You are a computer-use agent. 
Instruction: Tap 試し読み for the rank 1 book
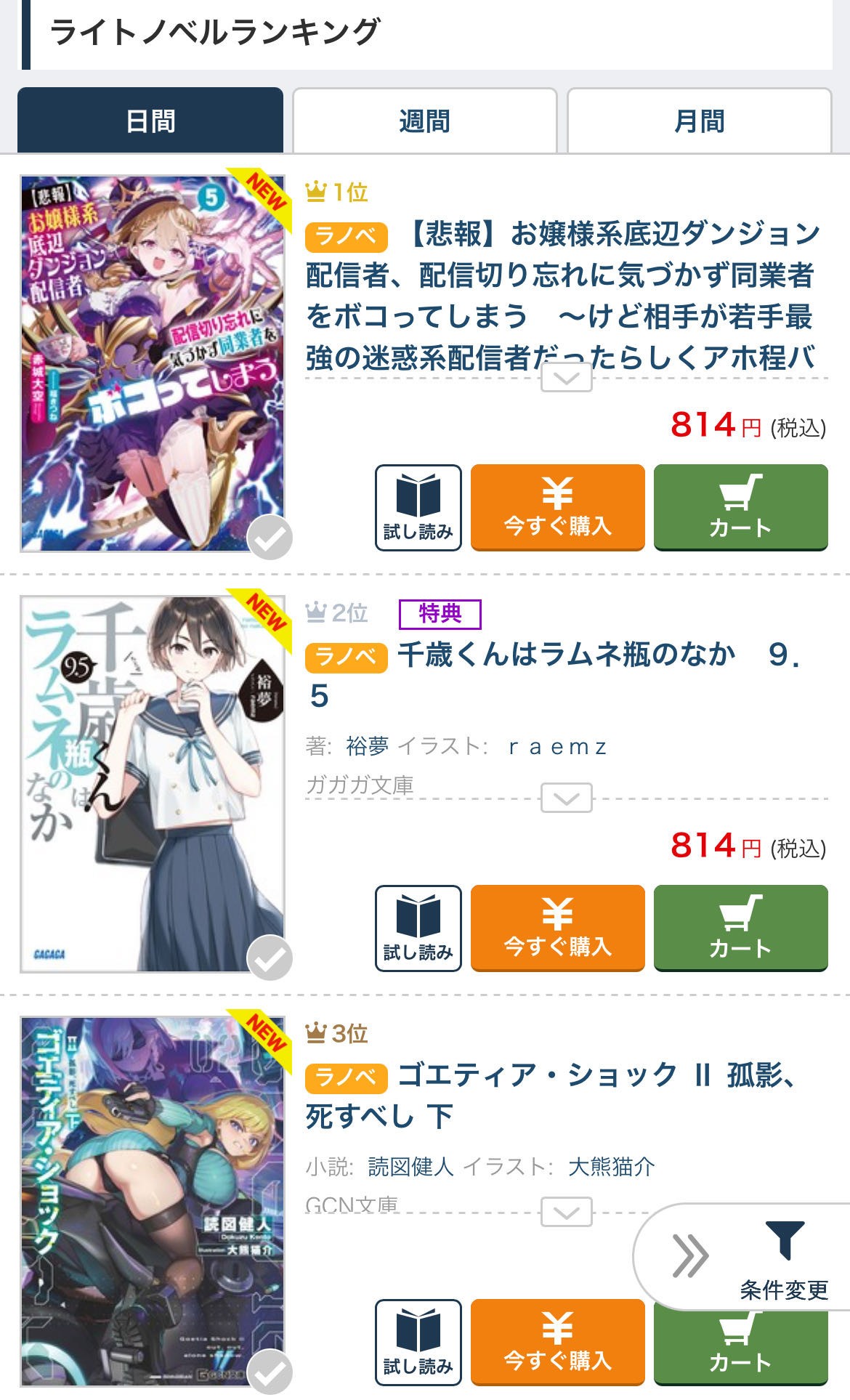click(418, 507)
